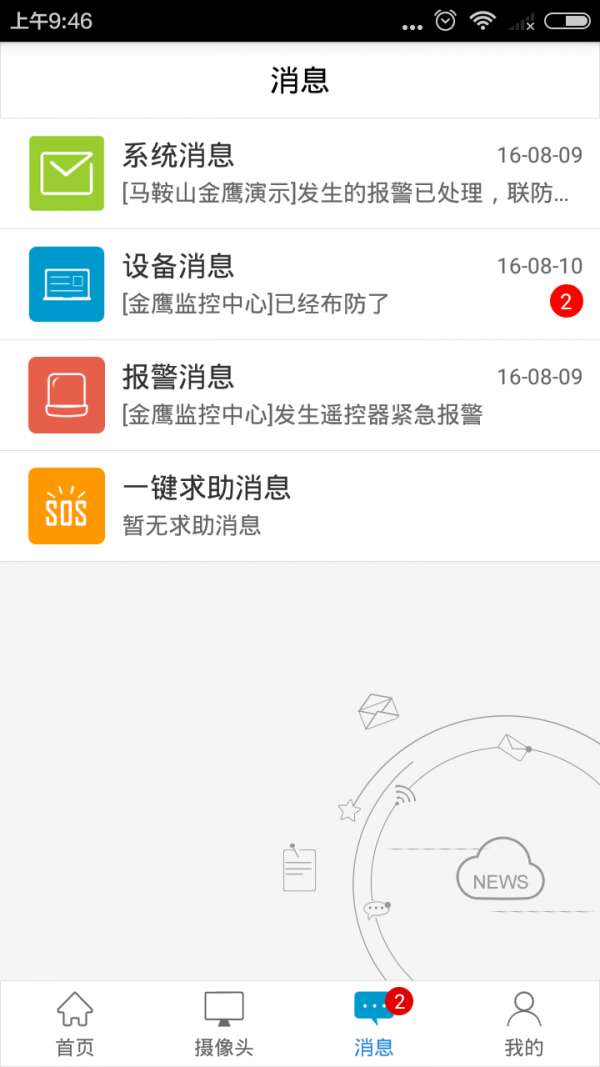Open the 报警消息 row

pos(300,395)
